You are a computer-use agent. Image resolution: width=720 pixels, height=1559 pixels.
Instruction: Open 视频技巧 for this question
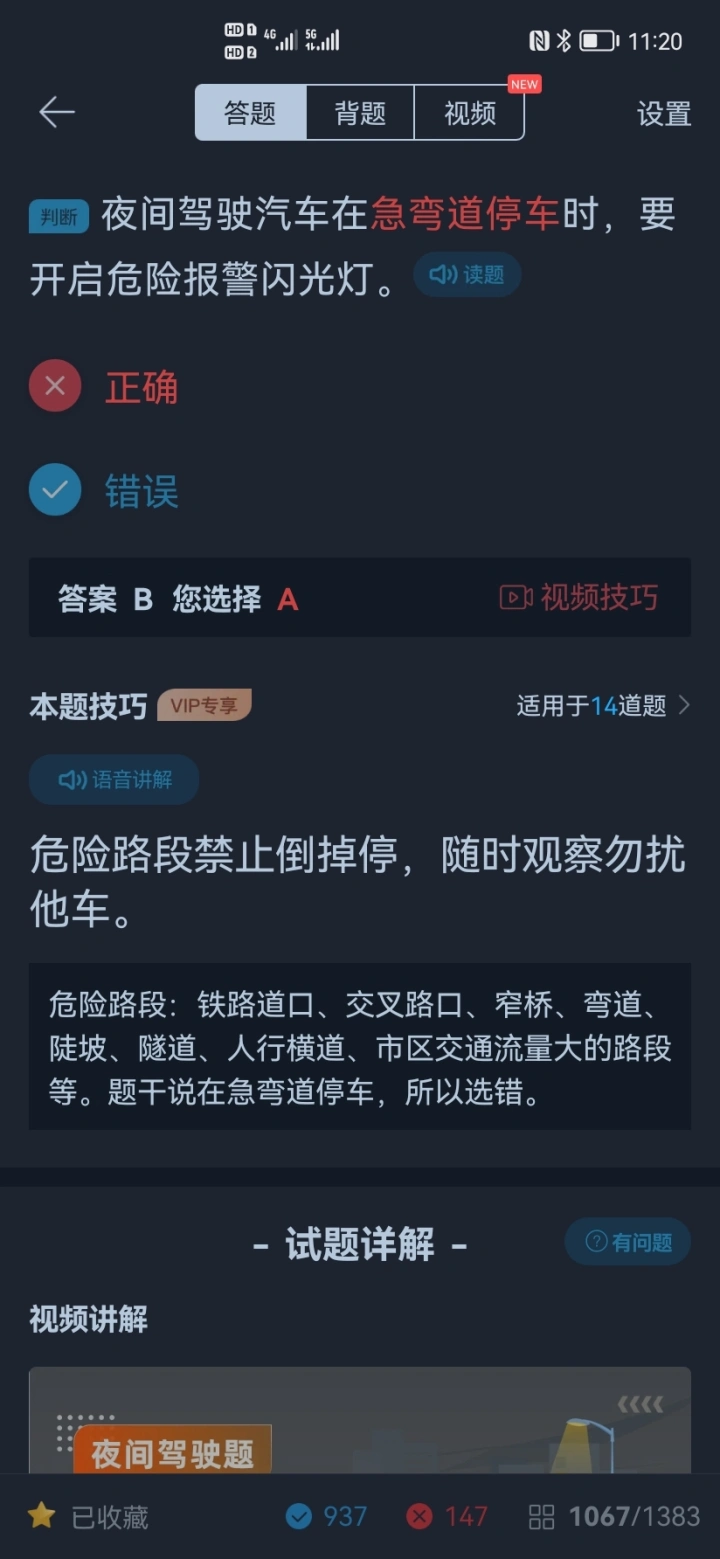579,598
